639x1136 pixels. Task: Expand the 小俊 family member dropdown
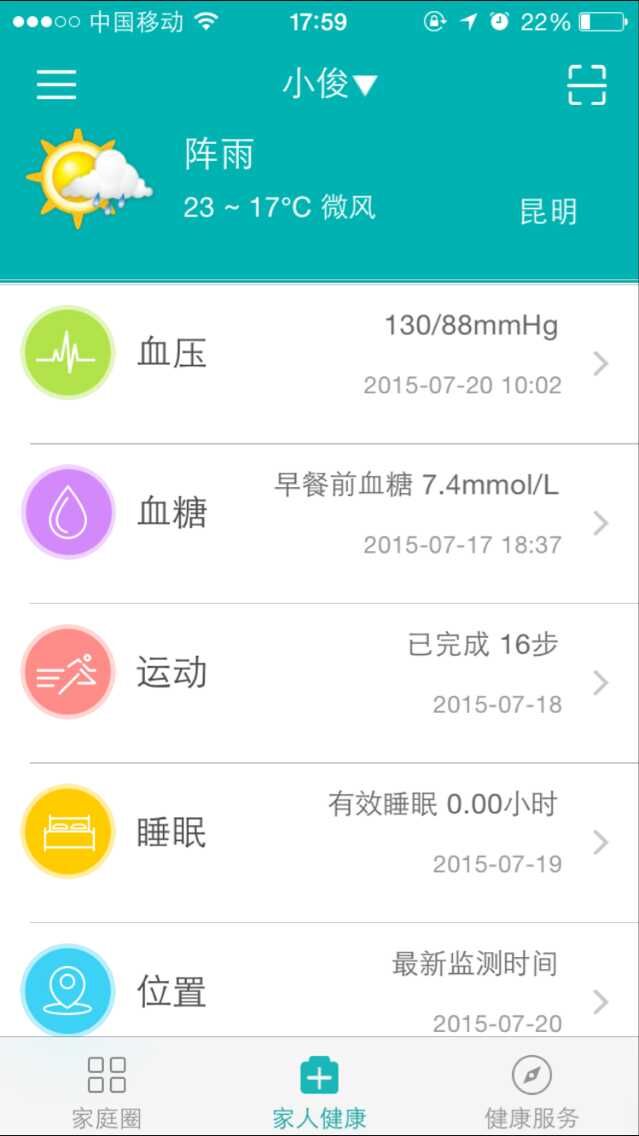coord(330,85)
